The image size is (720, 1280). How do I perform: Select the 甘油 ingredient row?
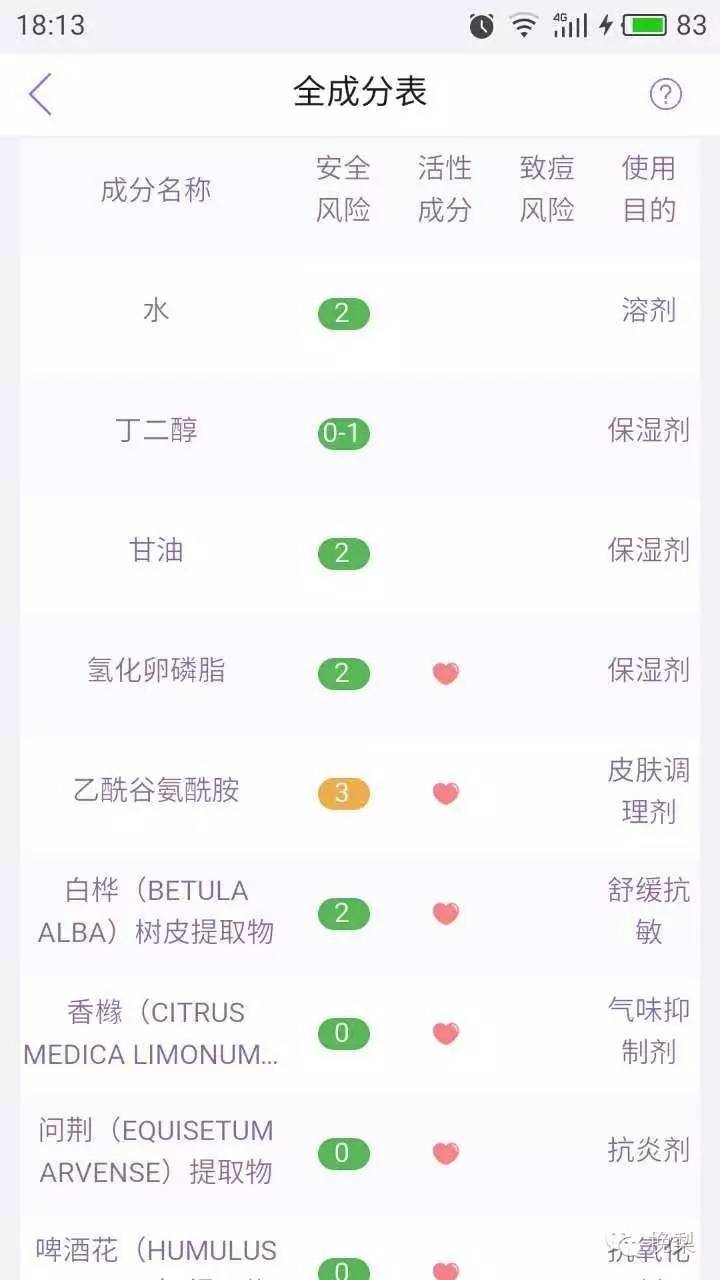(360, 553)
